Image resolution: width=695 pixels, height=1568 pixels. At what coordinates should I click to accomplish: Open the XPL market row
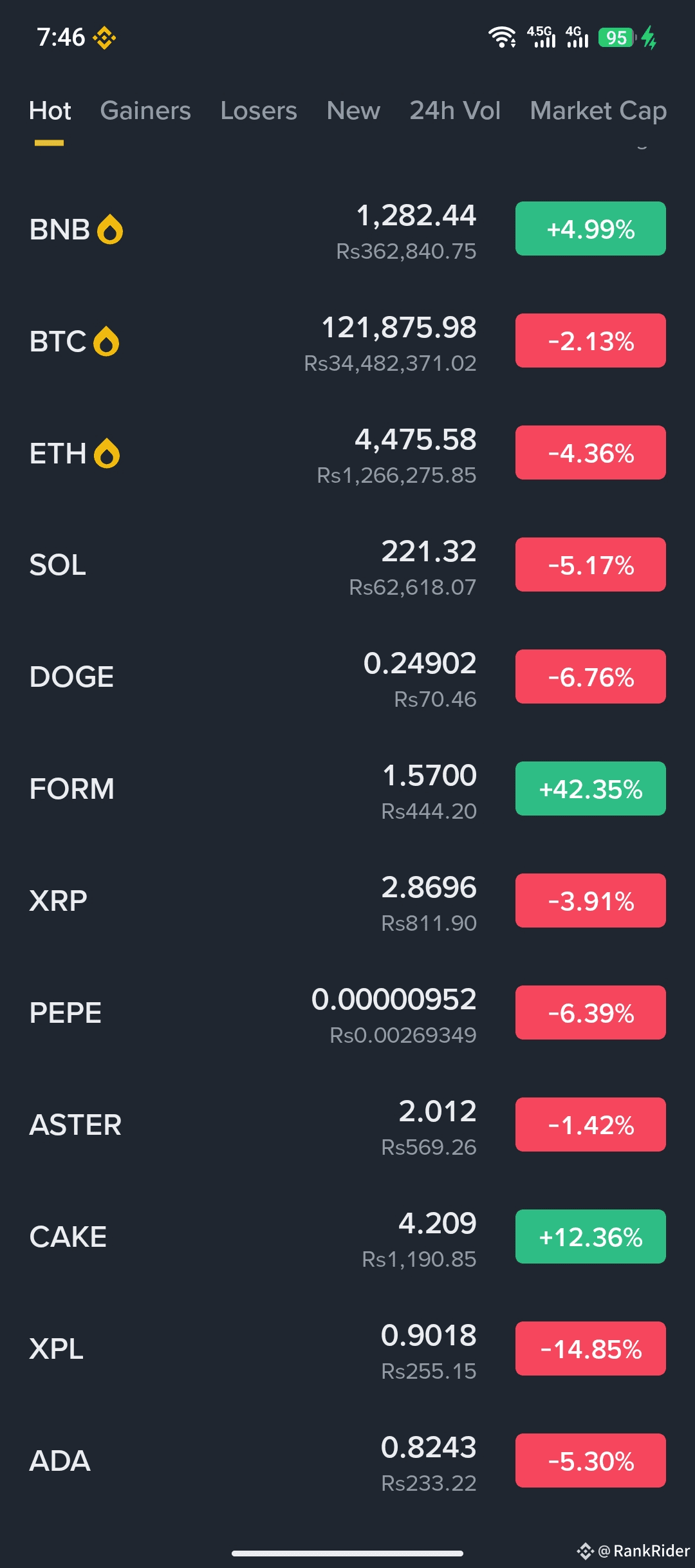(x=347, y=1350)
